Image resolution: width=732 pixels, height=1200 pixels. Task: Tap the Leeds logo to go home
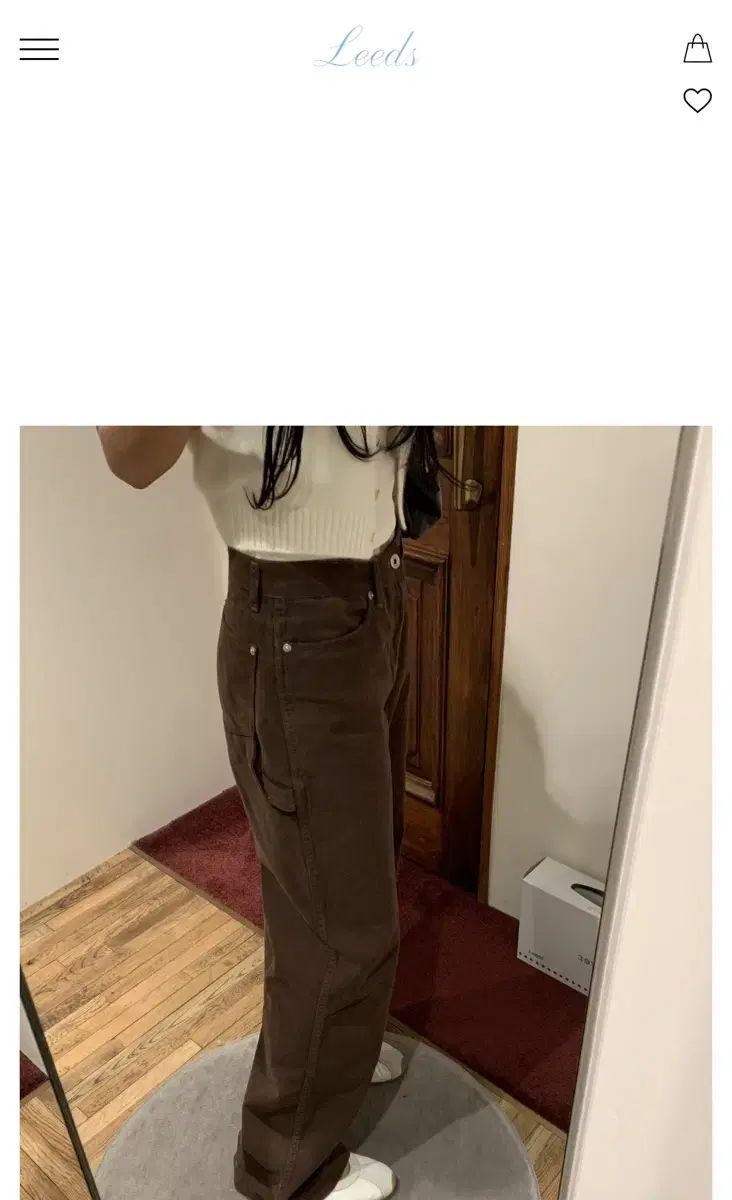(366, 50)
